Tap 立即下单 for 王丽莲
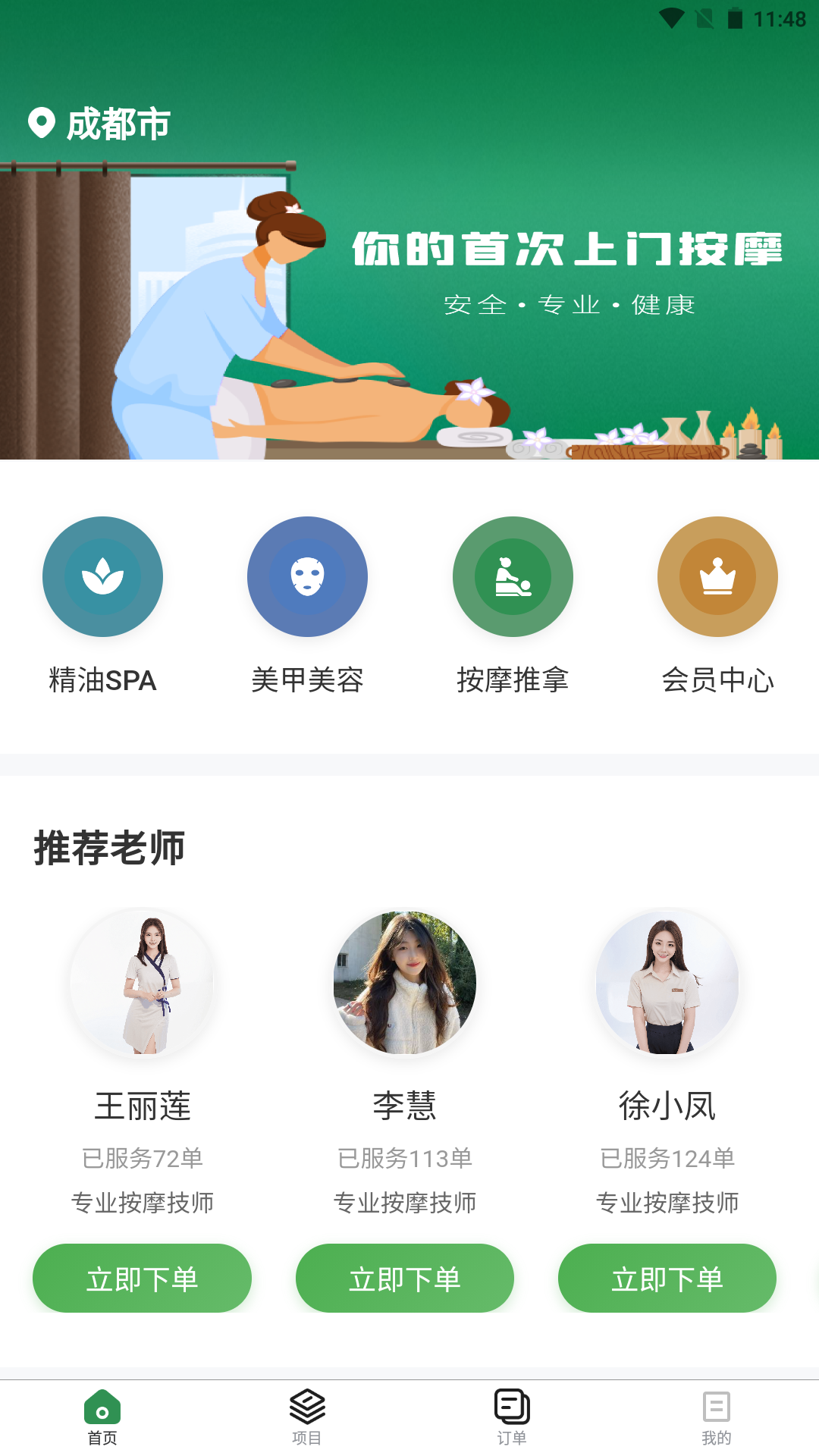 pos(143,1279)
